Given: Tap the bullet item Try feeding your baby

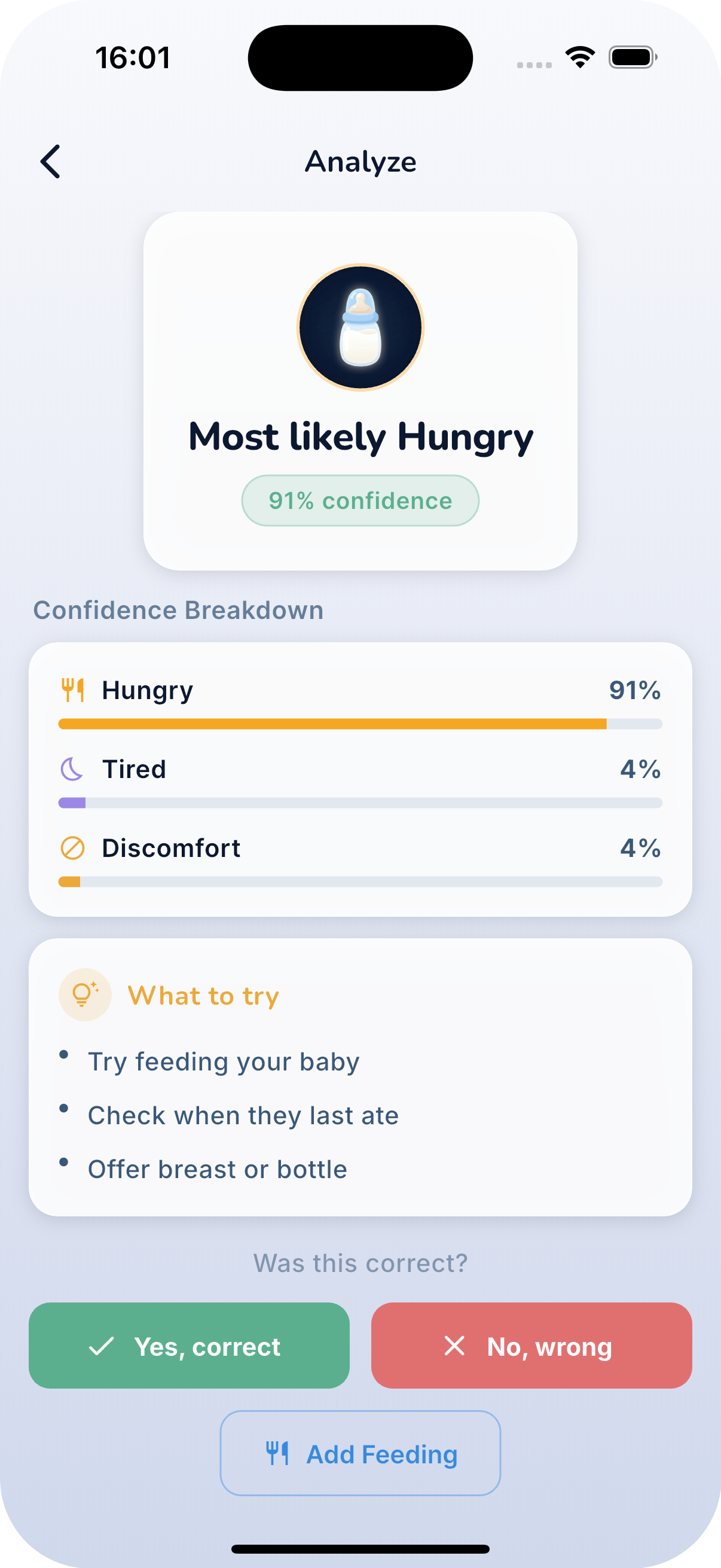Looking at the screenshot, I should click(x=224, y=1060).
